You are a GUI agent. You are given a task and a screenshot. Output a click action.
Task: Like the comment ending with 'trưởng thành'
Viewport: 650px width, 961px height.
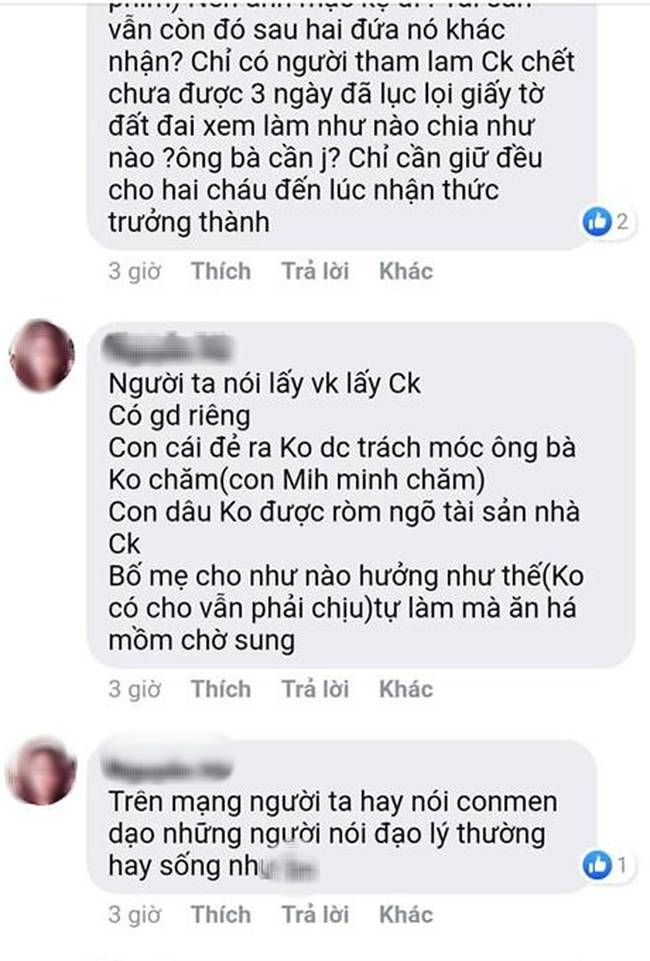[221, 271]
